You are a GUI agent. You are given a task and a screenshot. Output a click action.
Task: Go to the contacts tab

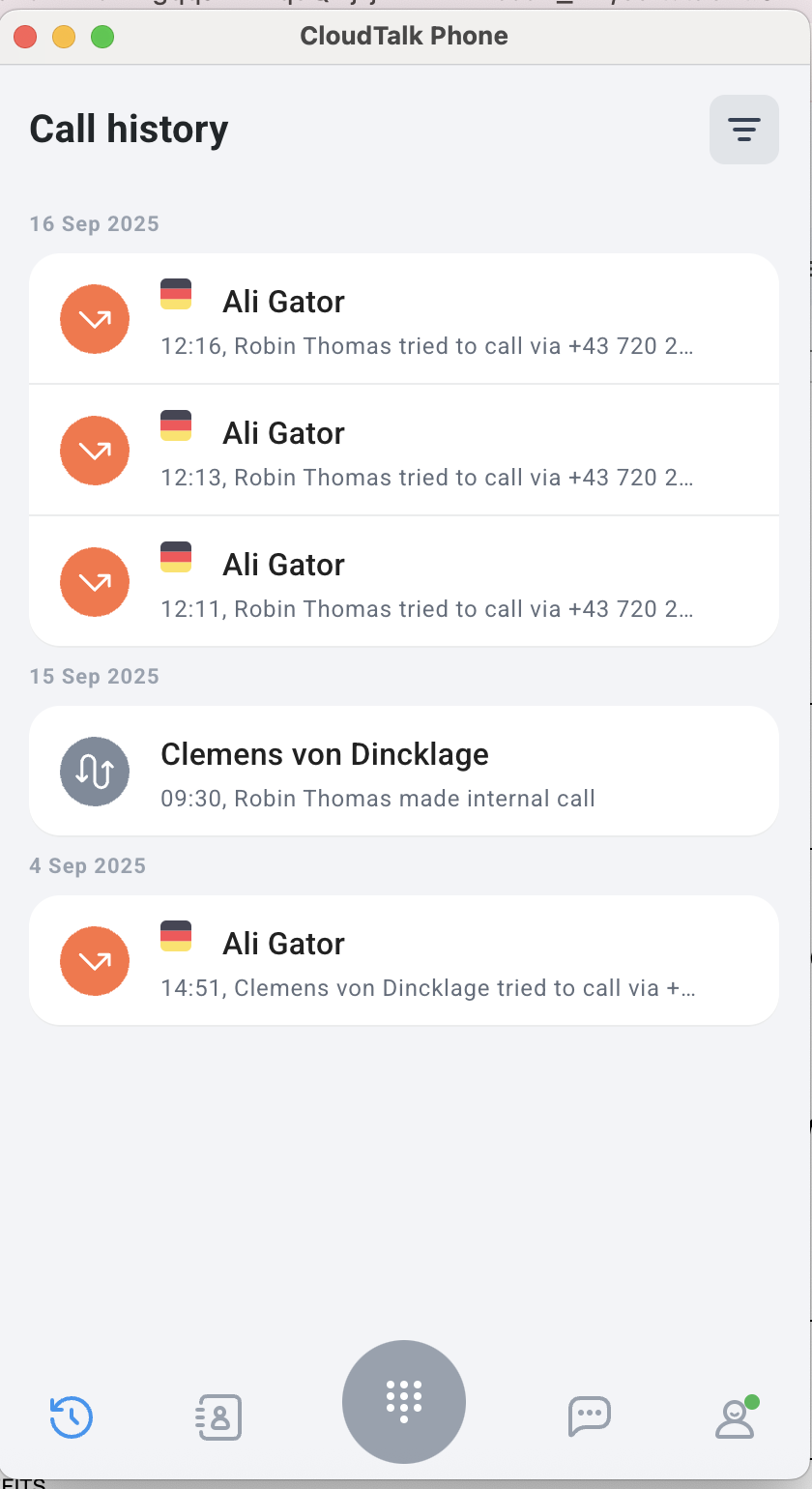pos(218,1417)
